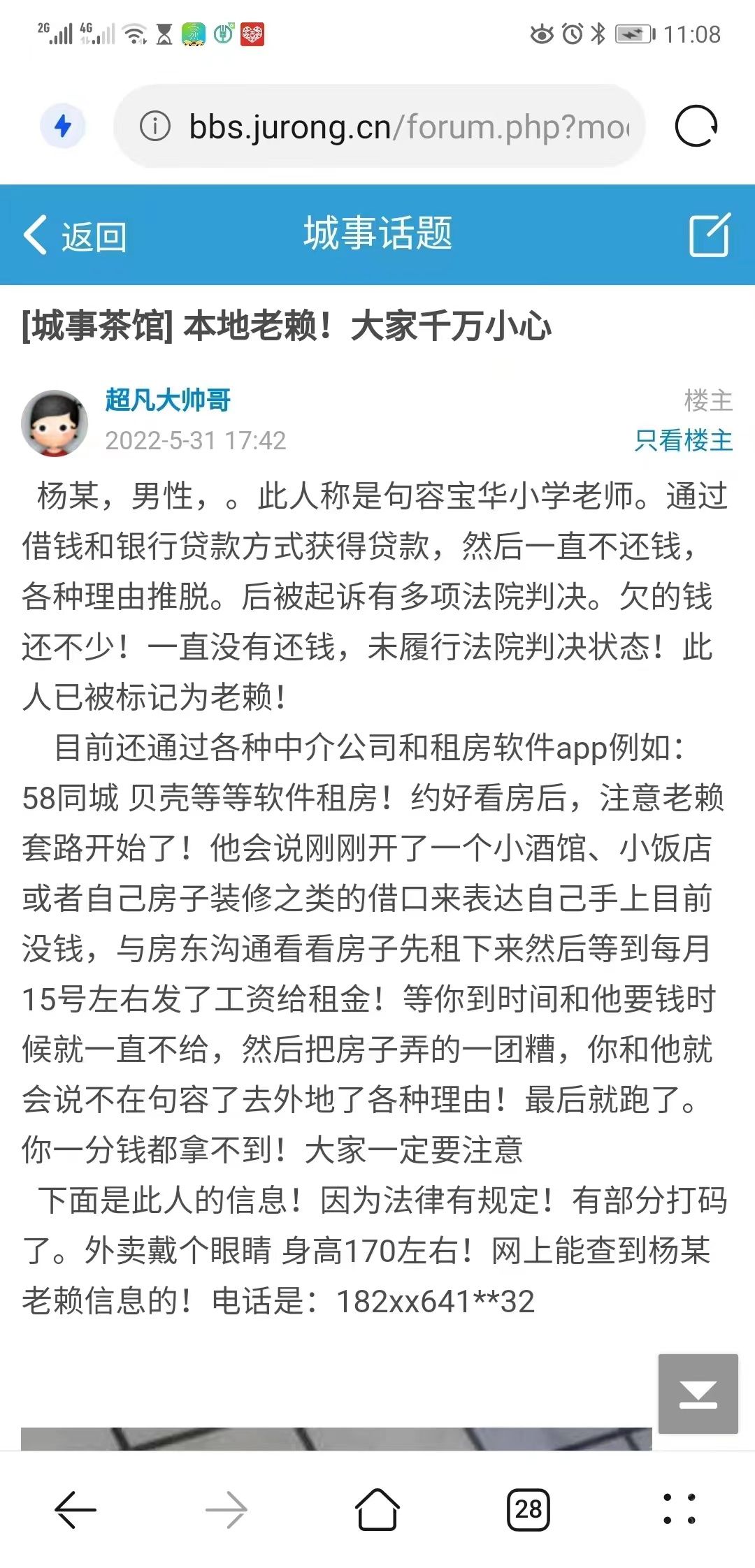Screen dimensions: 755x1568
Task: Select 只看楼主 to filter posts
Action: (683, 441)
